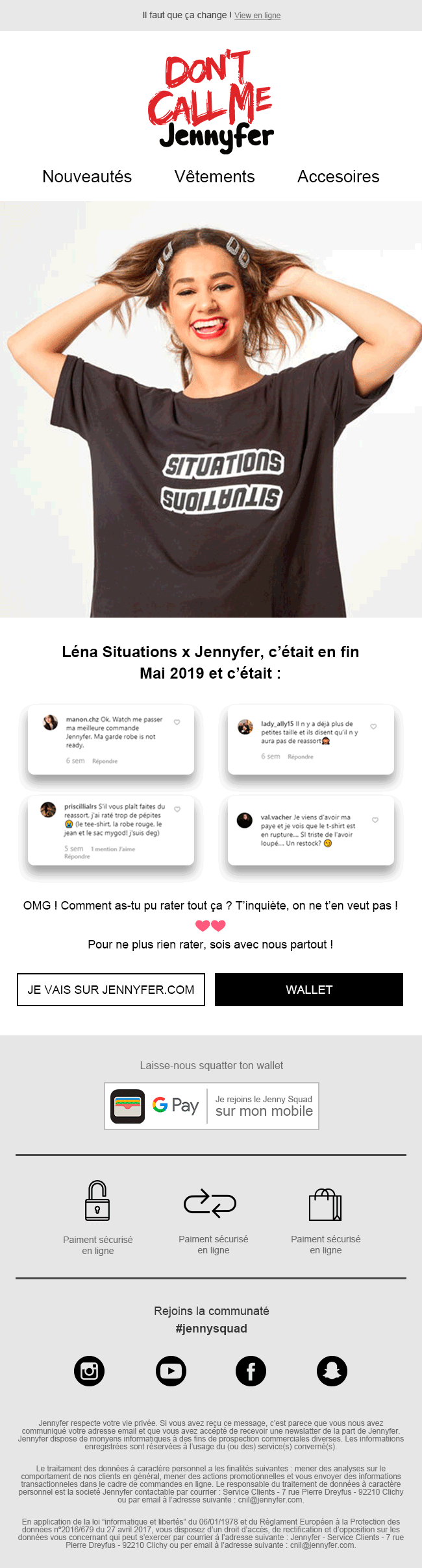Browse the Accesoires section
This screenshot has height=1568, width=422.
click(338, 176)
